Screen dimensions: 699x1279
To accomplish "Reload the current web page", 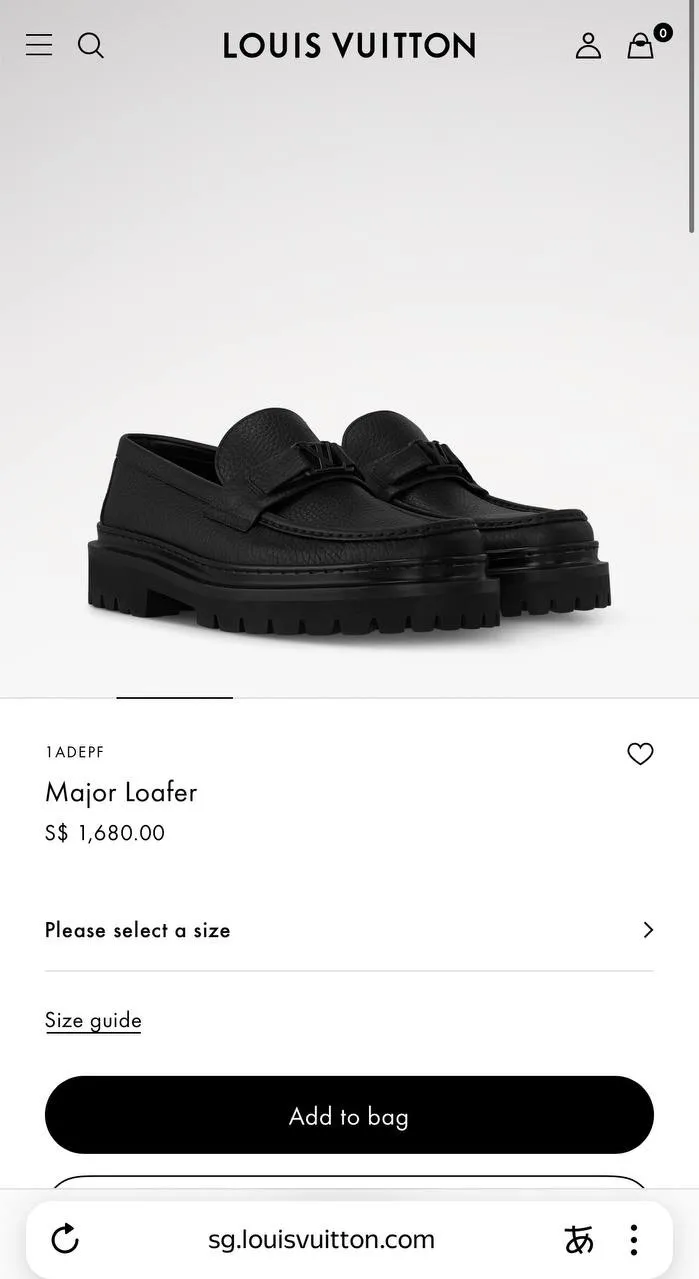I will [x=65, y=1240].
